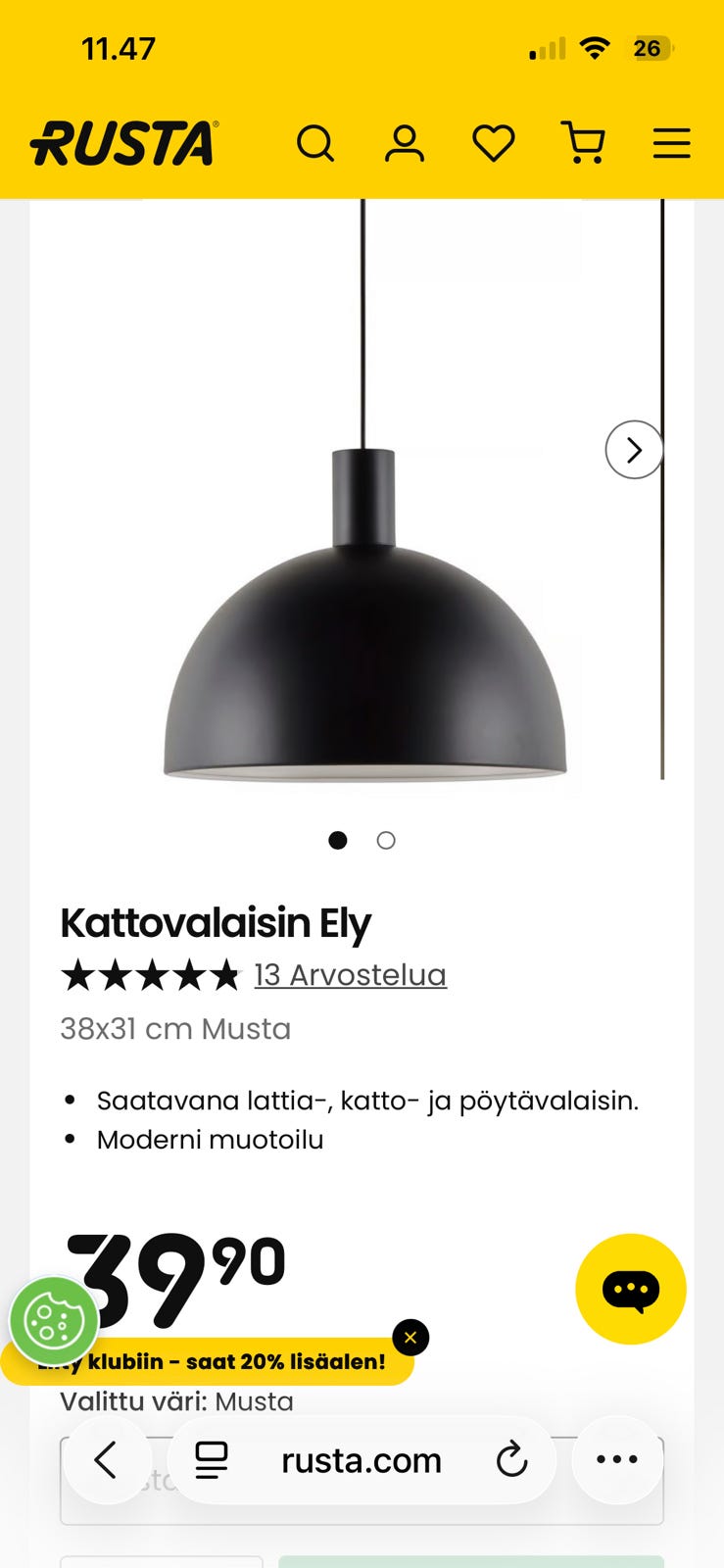
Task: Open the browser tab switcher
Action: click(210, 1459)
